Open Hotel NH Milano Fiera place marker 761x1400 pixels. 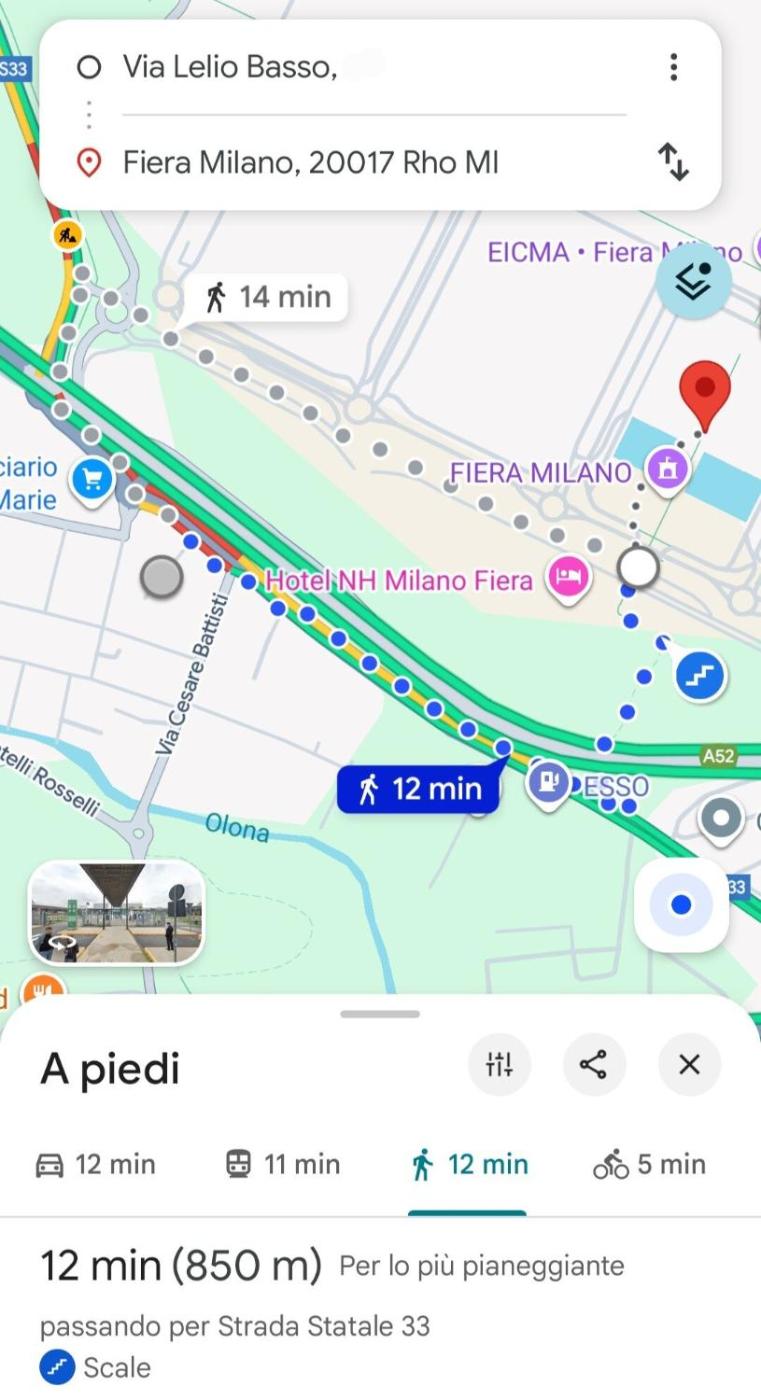click(x=569, y=578)
